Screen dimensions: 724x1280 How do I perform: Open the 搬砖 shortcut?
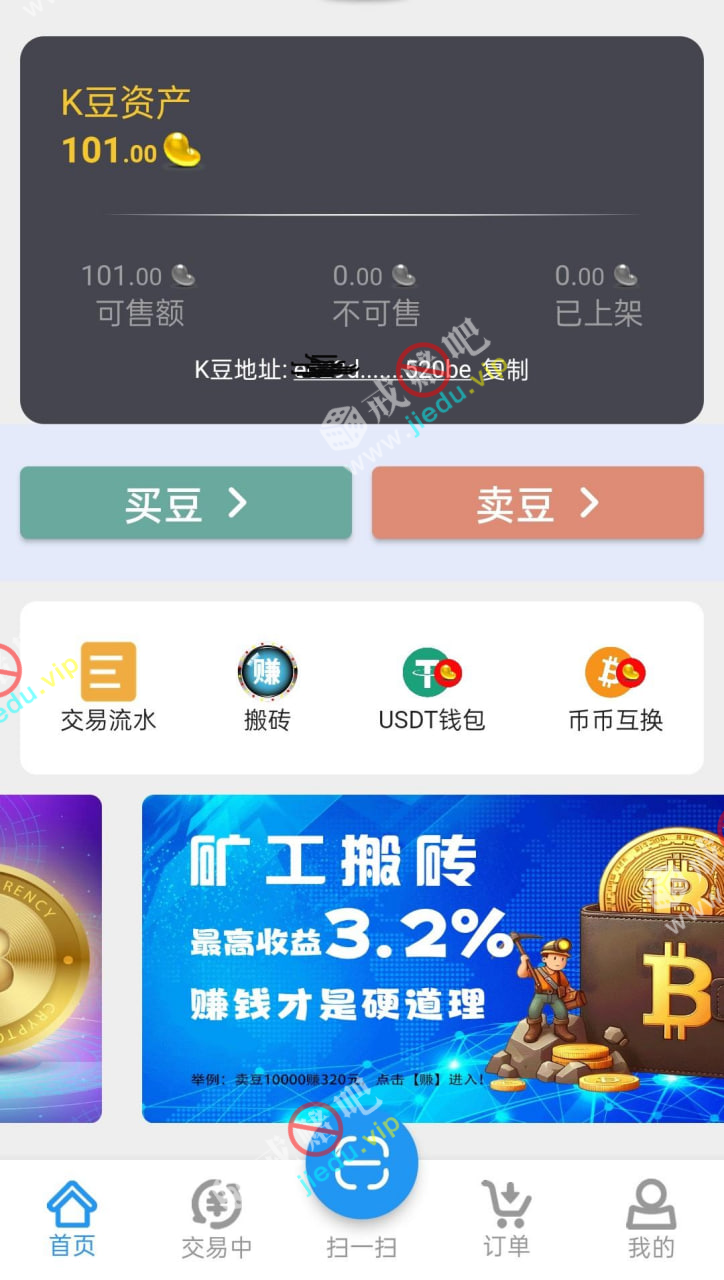267,687
